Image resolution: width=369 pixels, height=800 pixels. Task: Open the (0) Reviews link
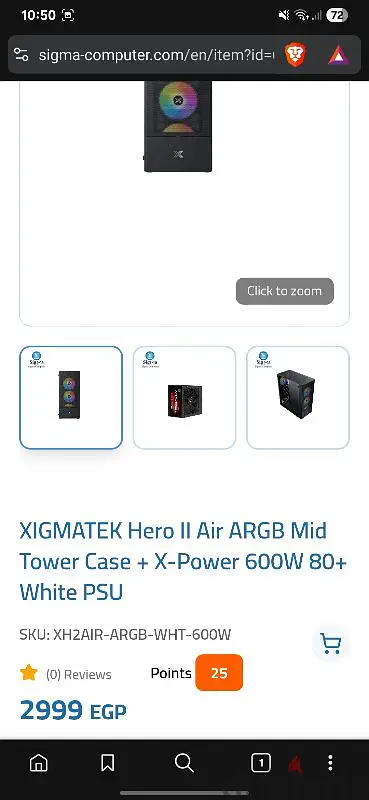click(x=79, y=674)
